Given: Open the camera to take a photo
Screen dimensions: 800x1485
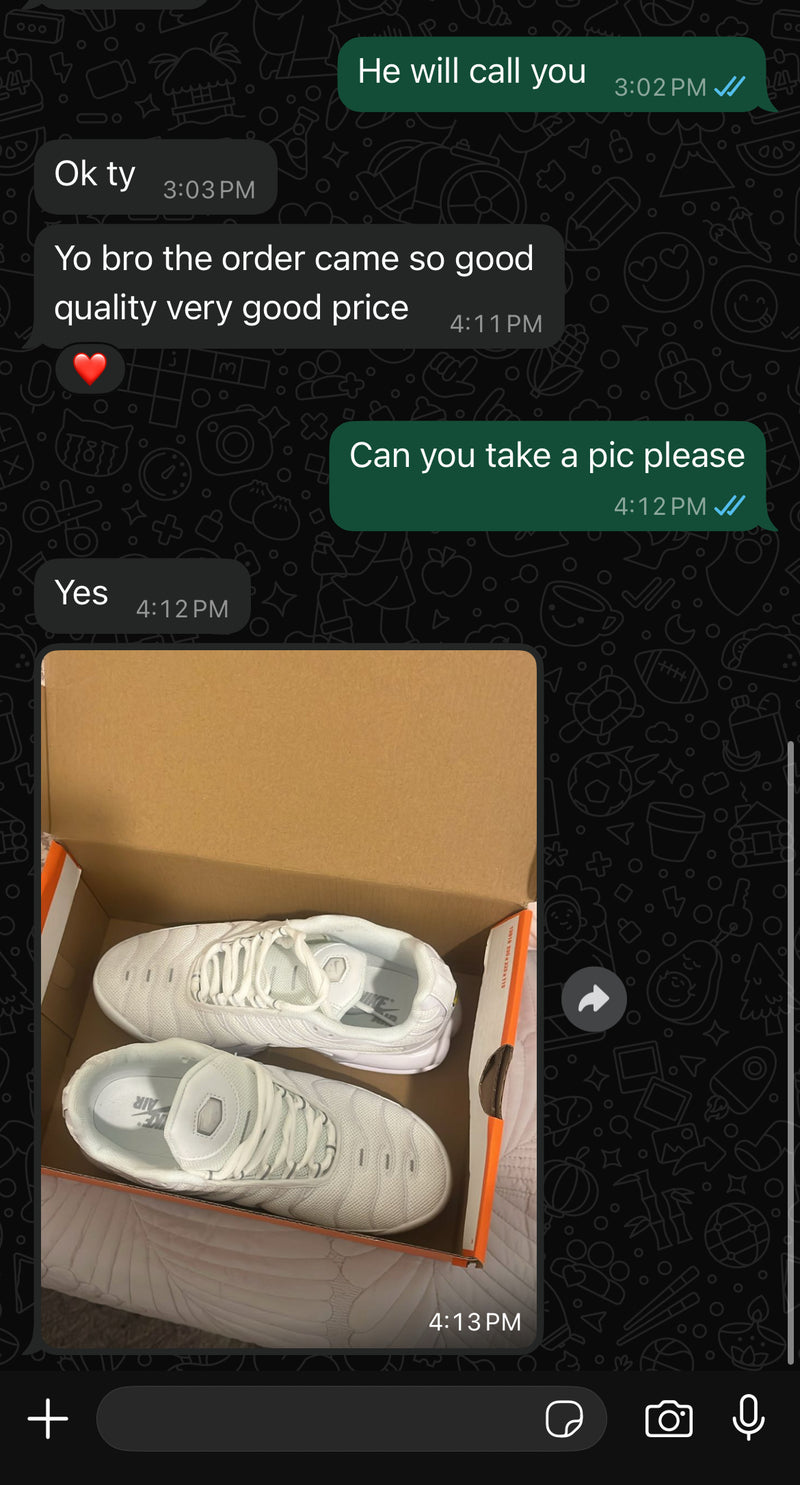Looking at the screenshot, I should coord(668,1418).
